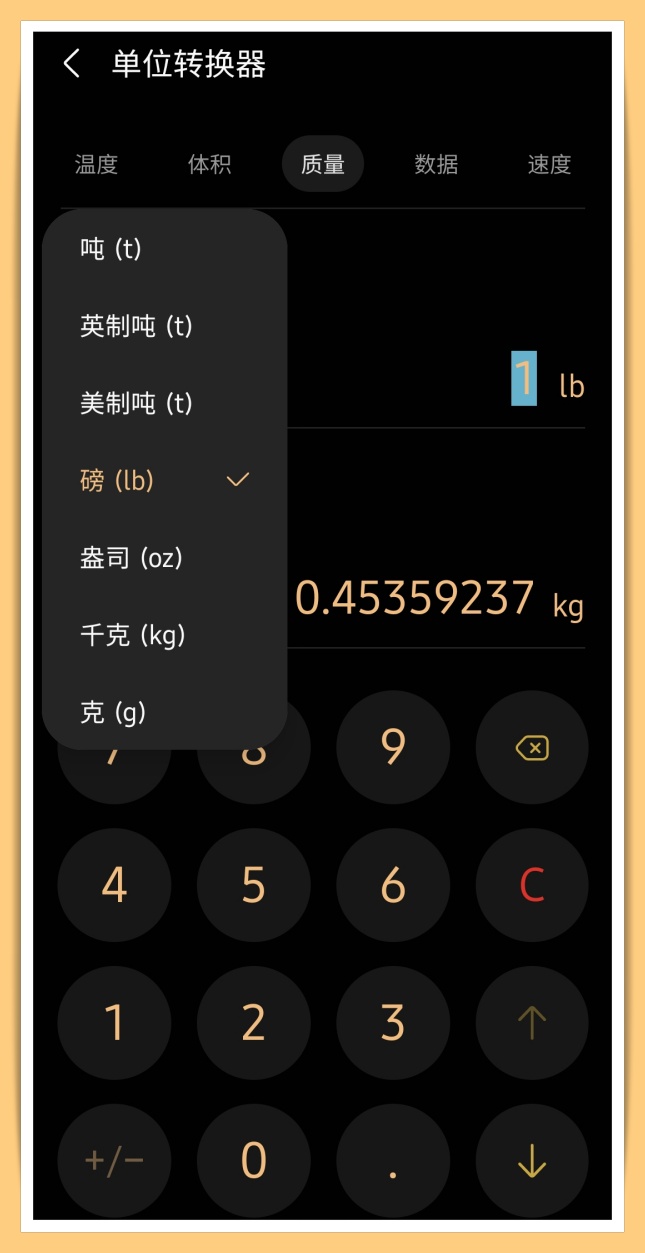
Task: Pick 克 (g) as the unit
Action: tap(113, 712)
